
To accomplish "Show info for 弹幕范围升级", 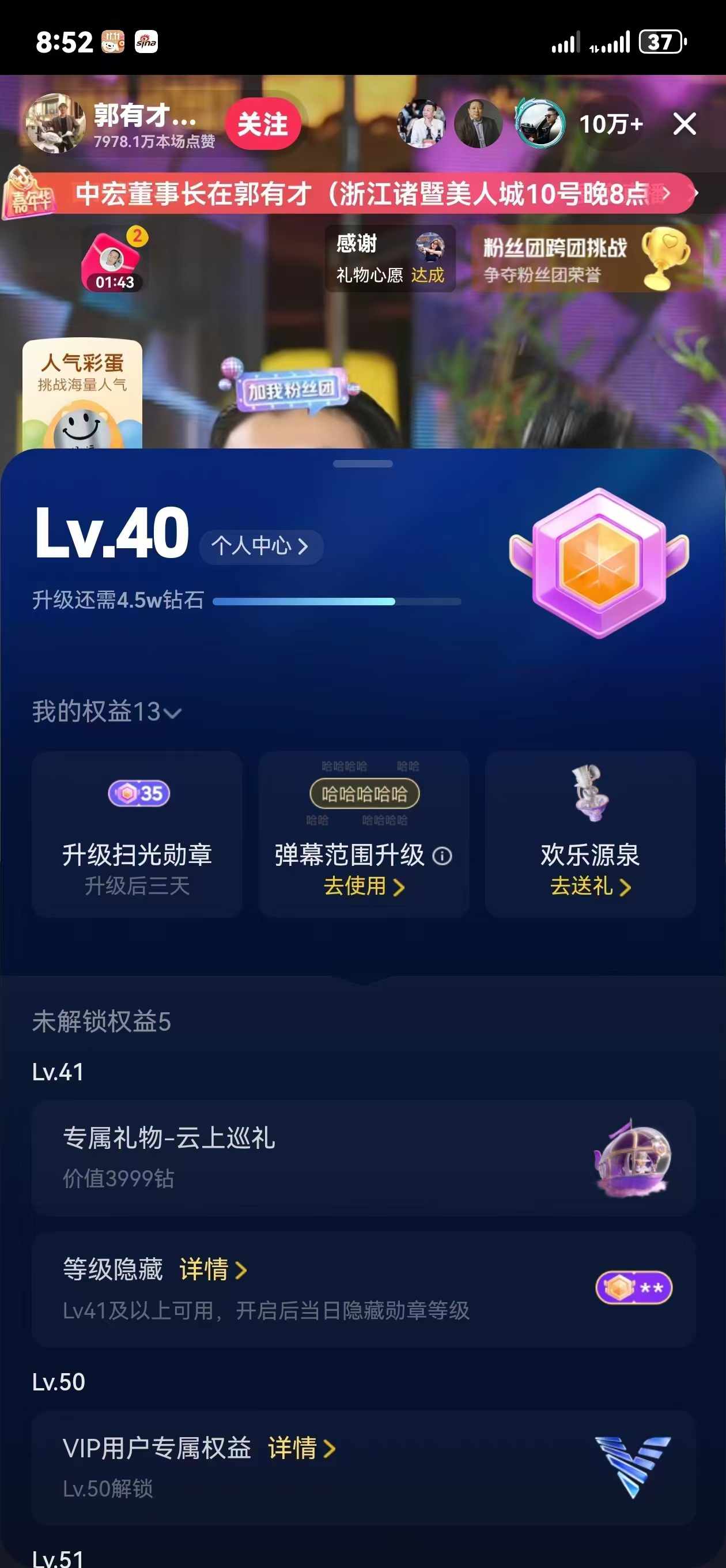I will pyautogui.click(x=442, y=856).
